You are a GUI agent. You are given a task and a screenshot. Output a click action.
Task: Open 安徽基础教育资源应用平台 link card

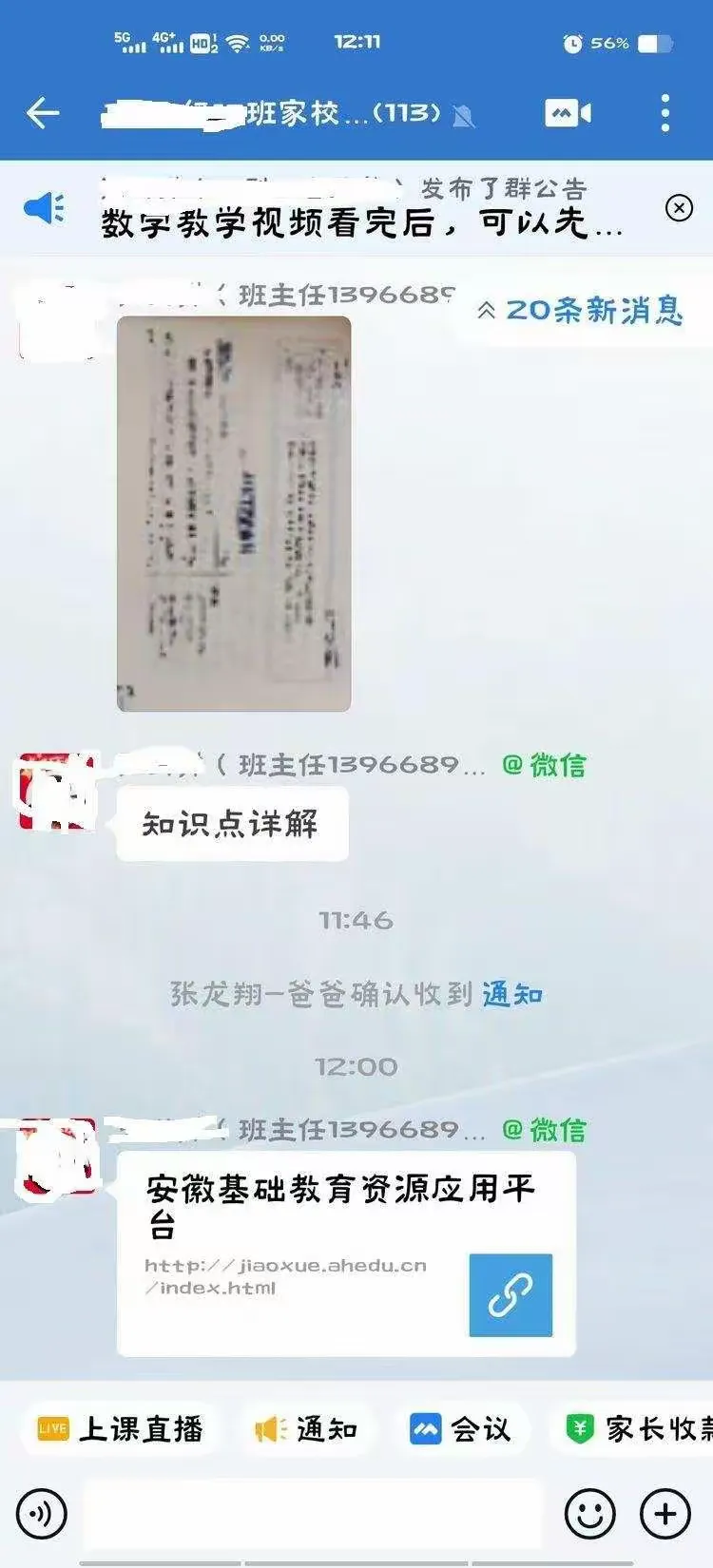(346, 1252)
